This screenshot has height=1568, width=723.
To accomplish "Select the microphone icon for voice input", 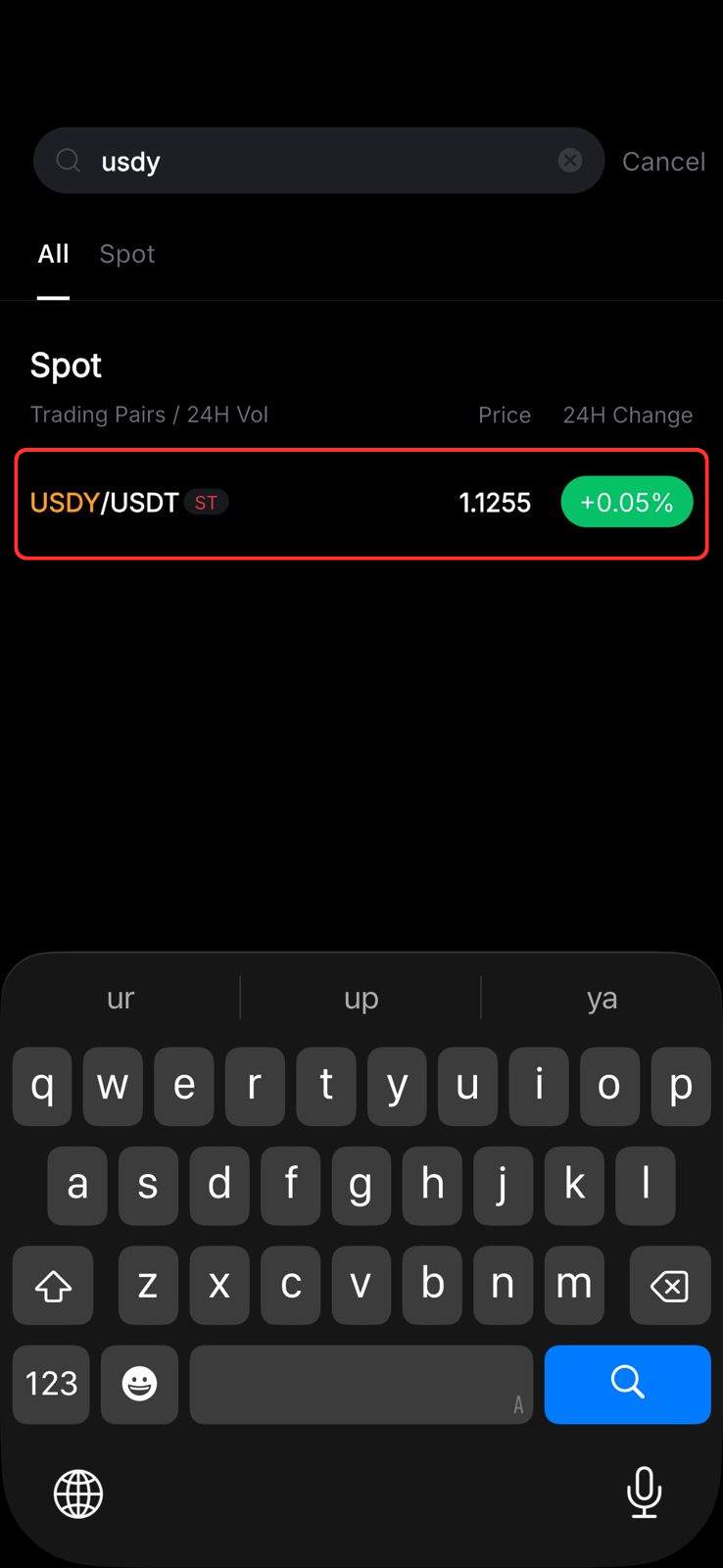I will [644, 1493].
